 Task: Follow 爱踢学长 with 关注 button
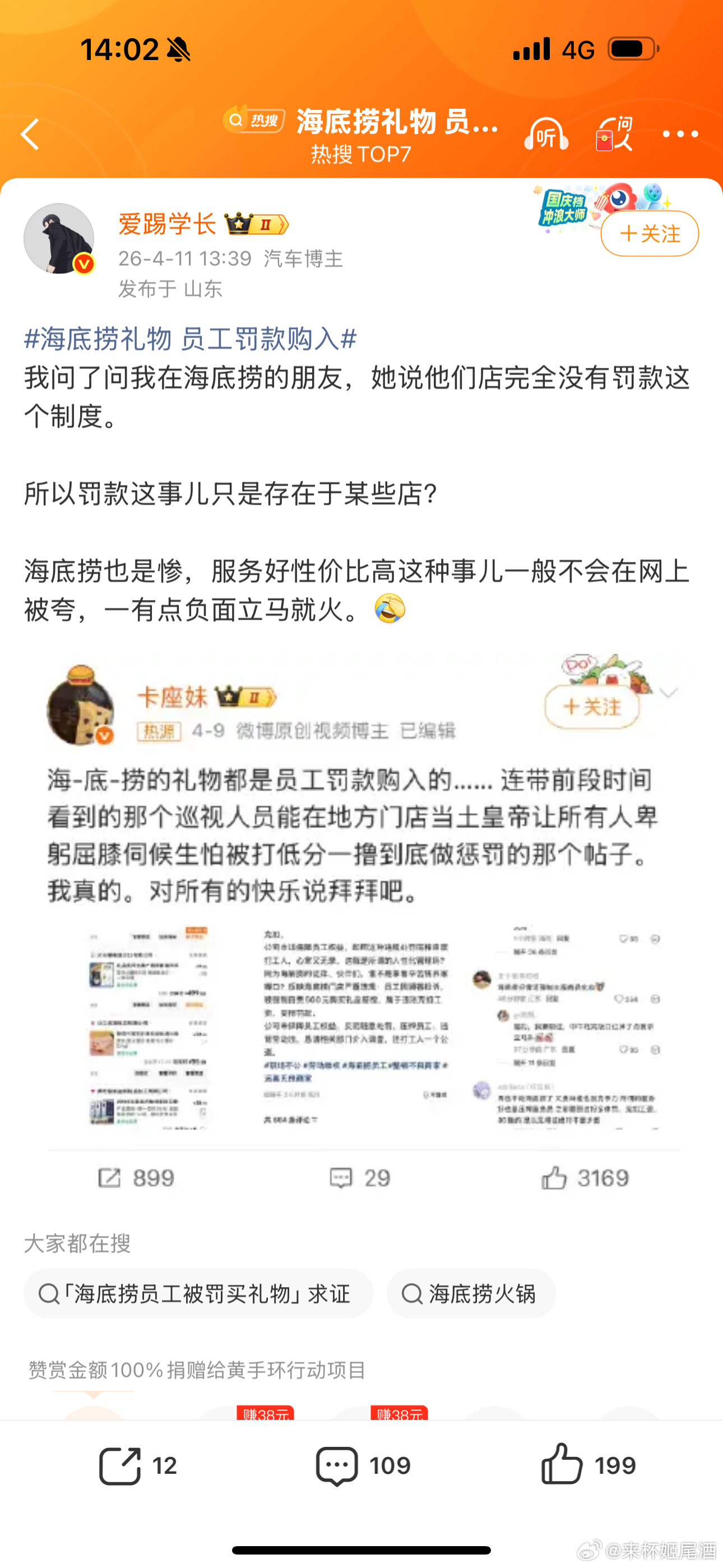pos(650,234)
